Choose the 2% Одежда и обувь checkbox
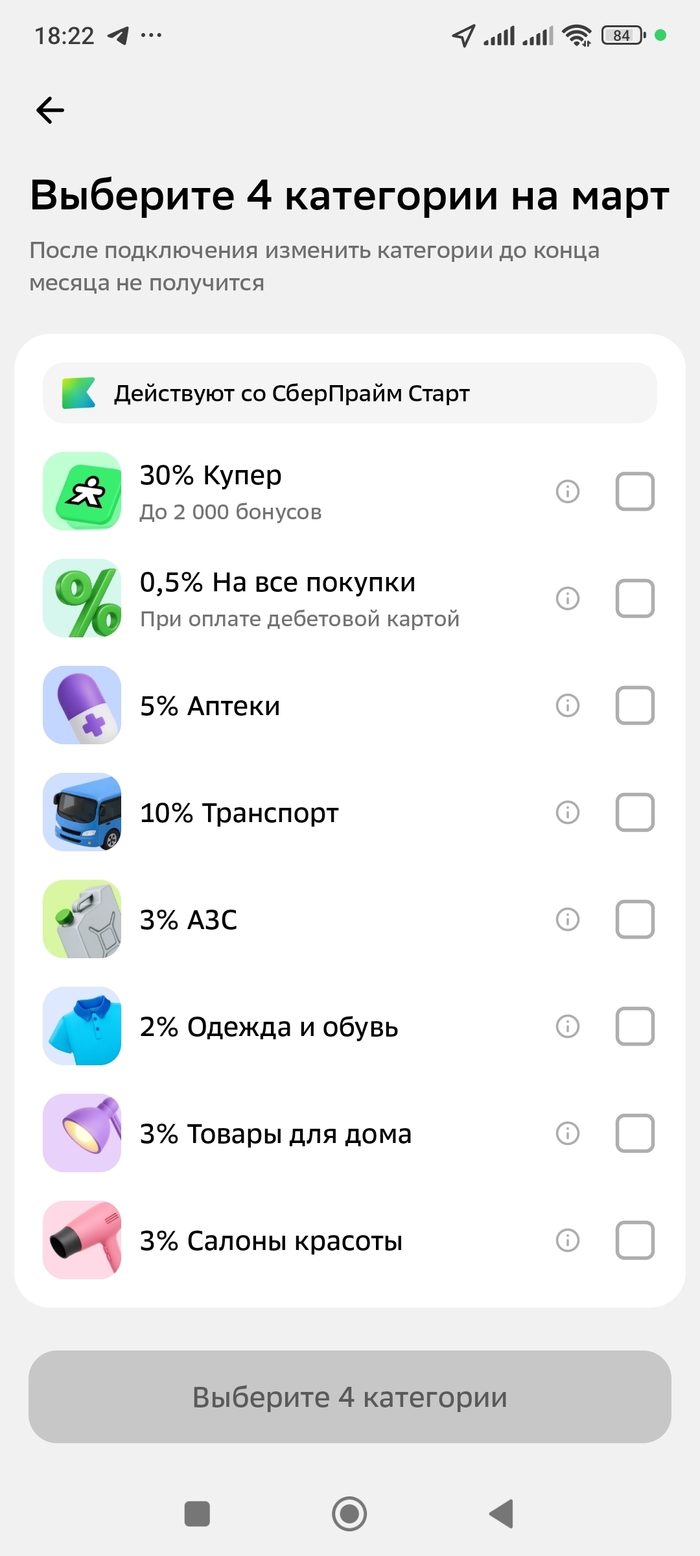 coord(634,1027)
